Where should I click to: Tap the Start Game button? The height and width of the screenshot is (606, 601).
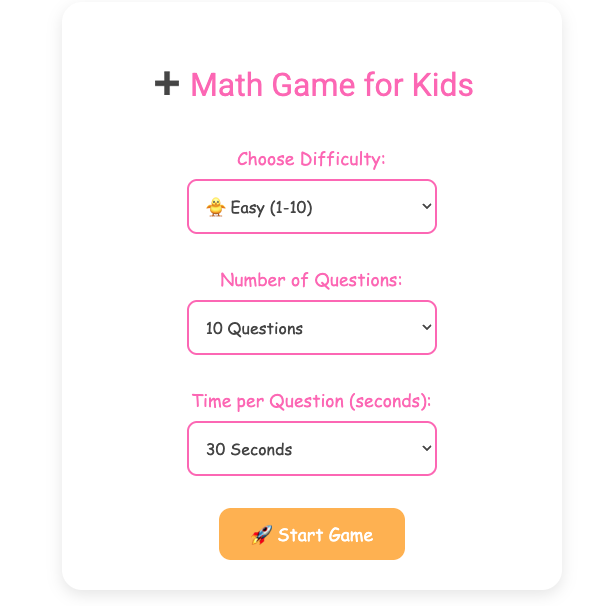point(312,534)
